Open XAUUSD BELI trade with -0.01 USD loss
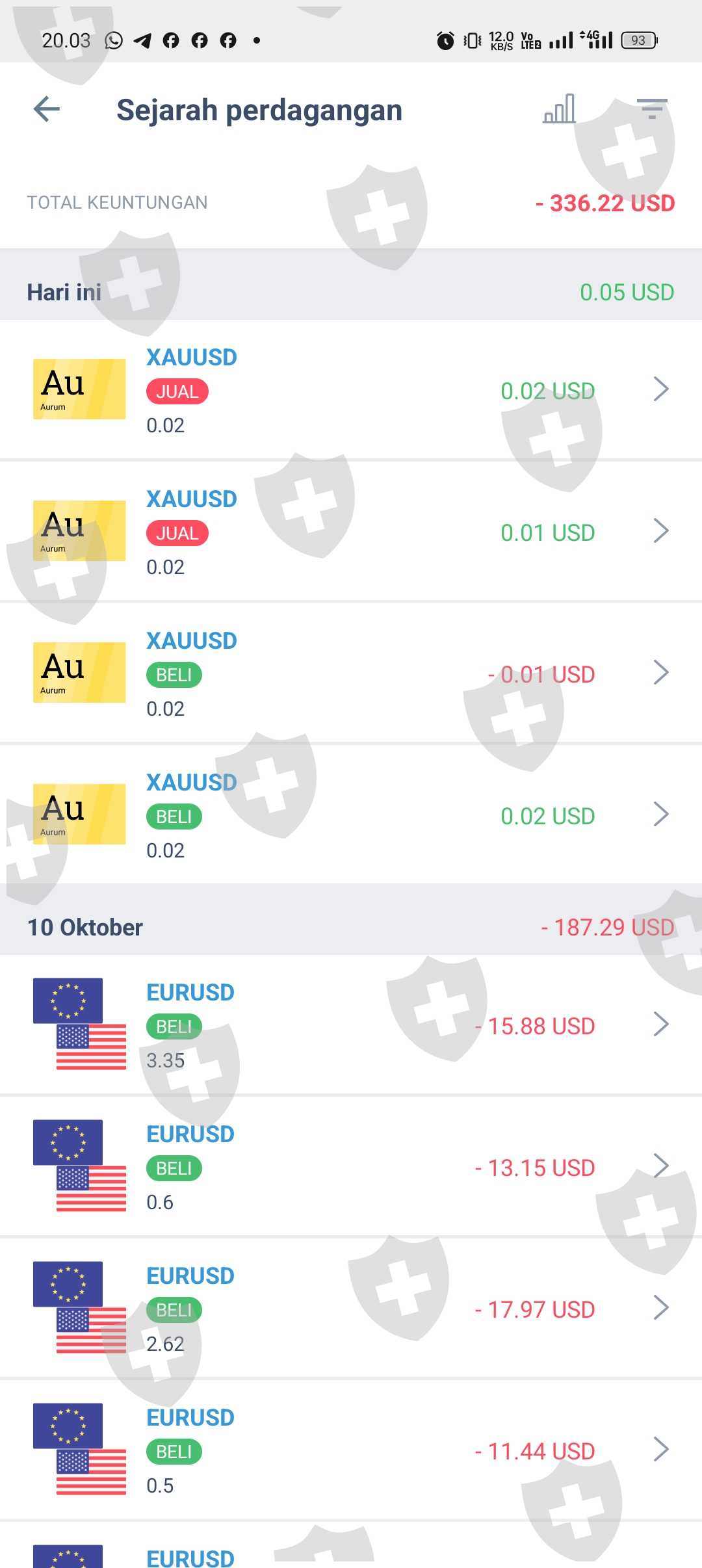The height and width of the screenshot is (1568, 702). 351,673
